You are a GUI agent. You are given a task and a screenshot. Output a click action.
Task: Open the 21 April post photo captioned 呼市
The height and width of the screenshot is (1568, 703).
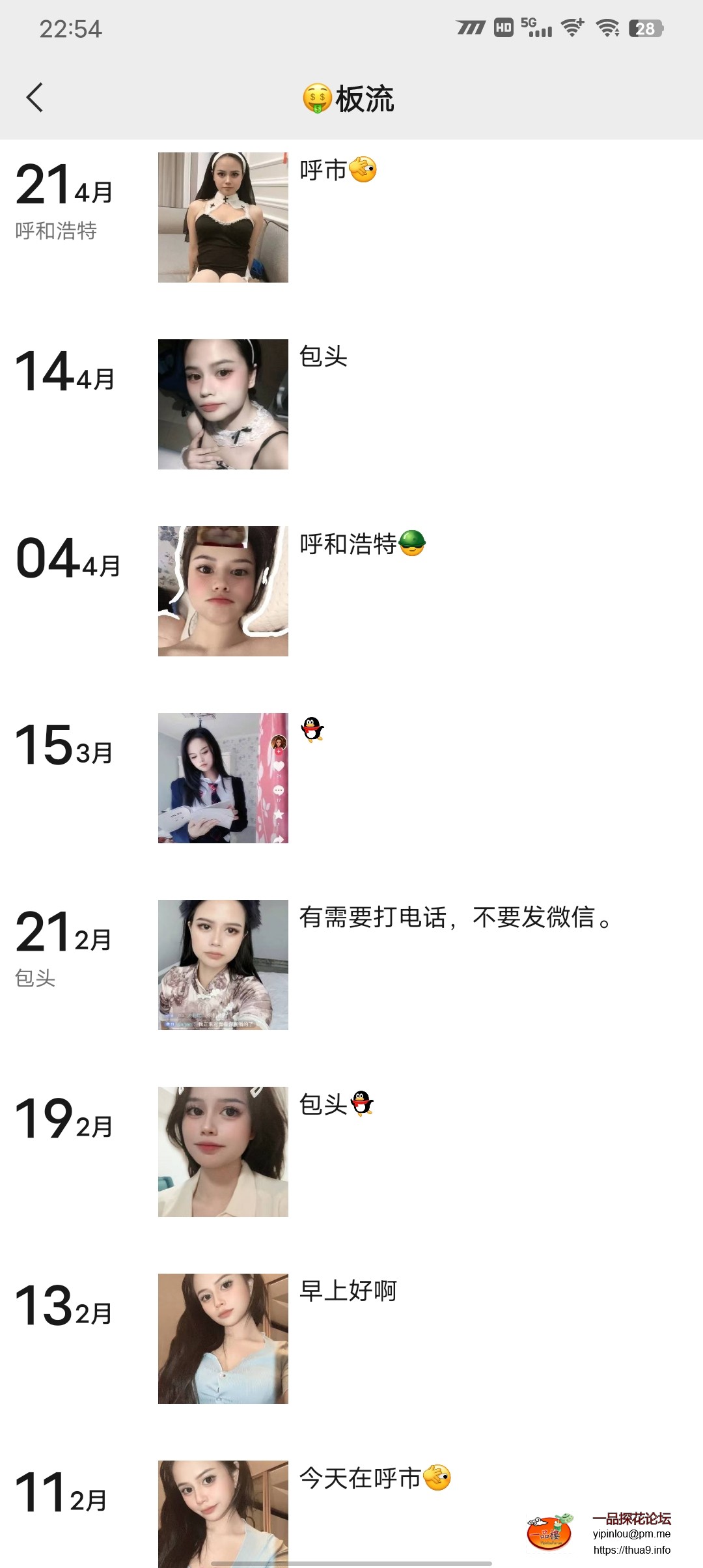pos(223,217)
